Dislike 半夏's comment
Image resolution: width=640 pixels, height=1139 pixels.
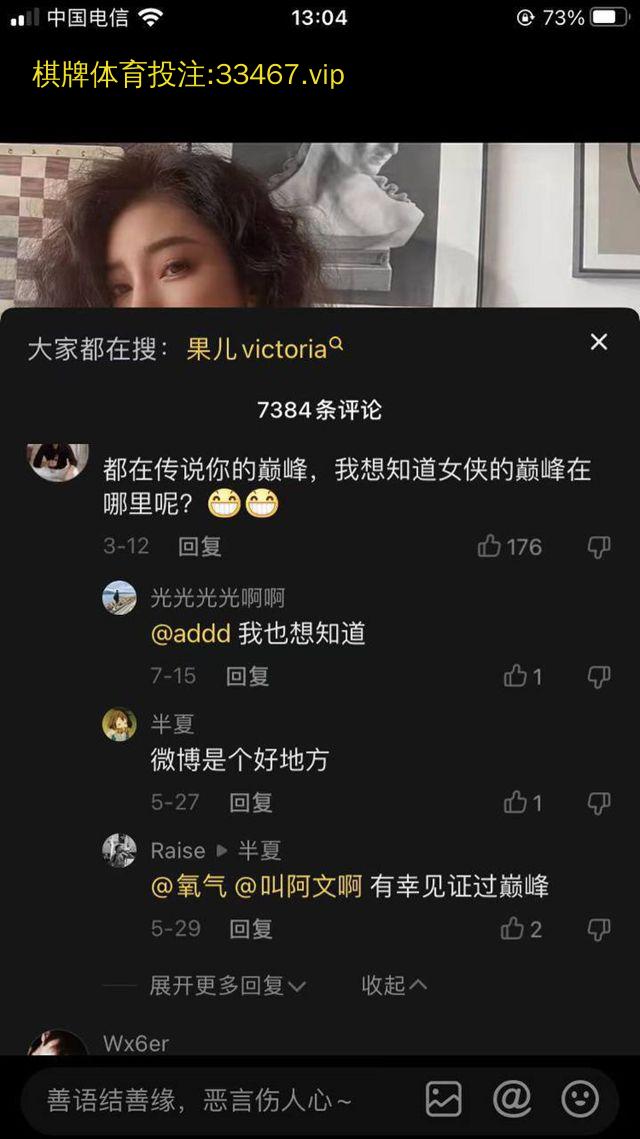pos(598,802)
